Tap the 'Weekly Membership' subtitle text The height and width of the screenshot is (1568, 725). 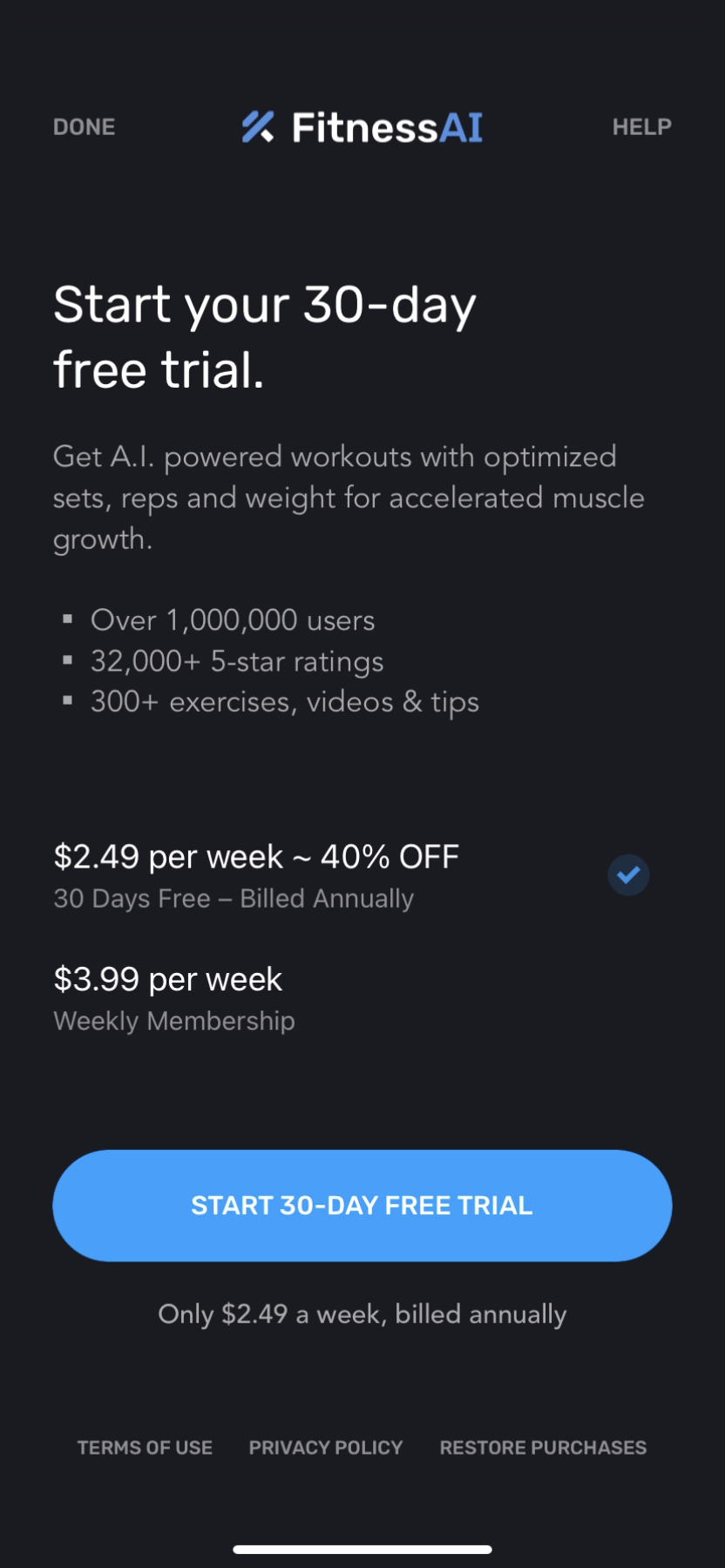pyautogui.click(x=173, y=1020)
